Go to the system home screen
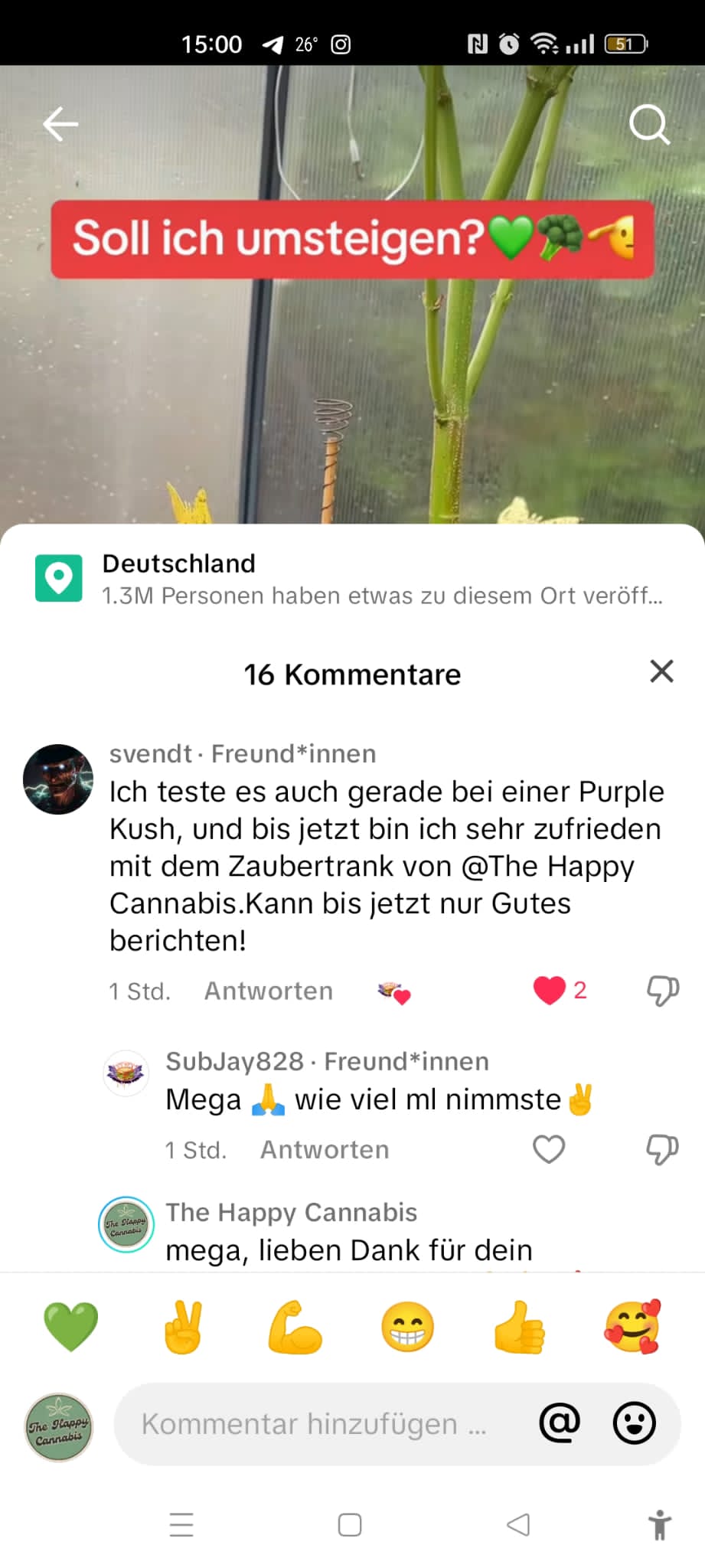The width and height of the screenshot is (705, 1568). point(350,1525)
